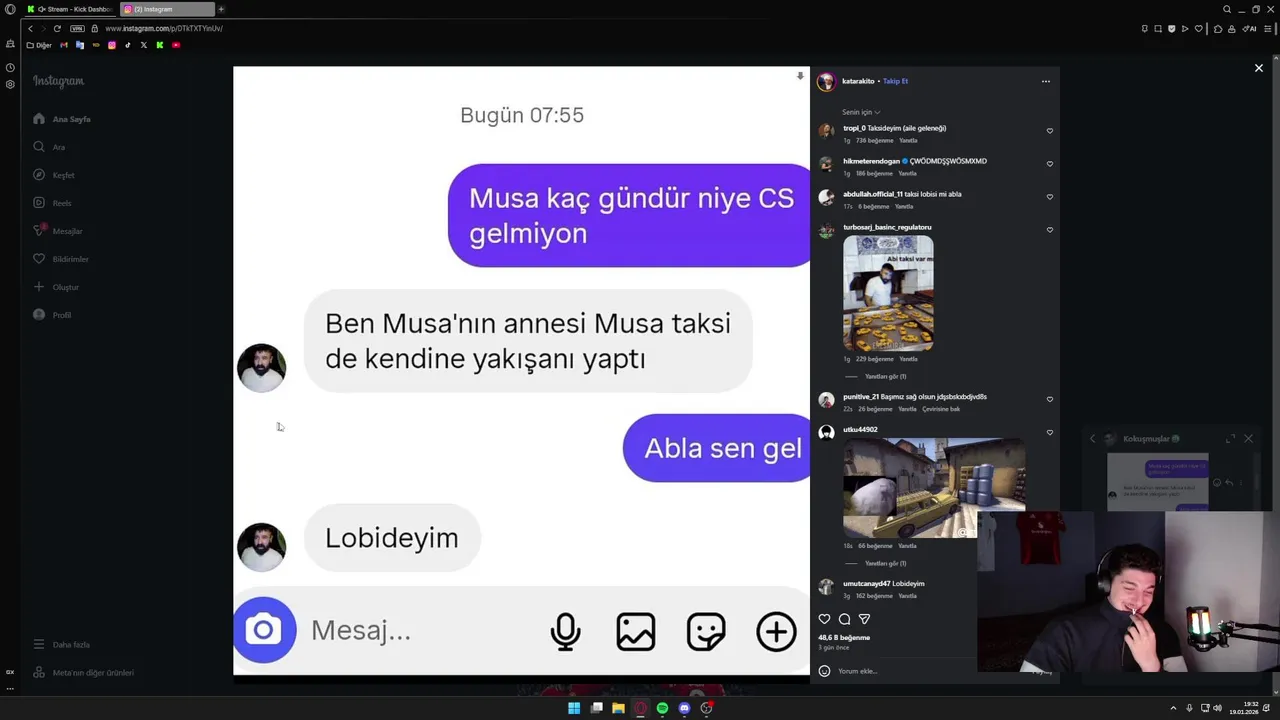This screenshot has height=720, width=1280.
Task: Like the post with the heart icon
Action: pyautogui.click(x=824, y=619)
